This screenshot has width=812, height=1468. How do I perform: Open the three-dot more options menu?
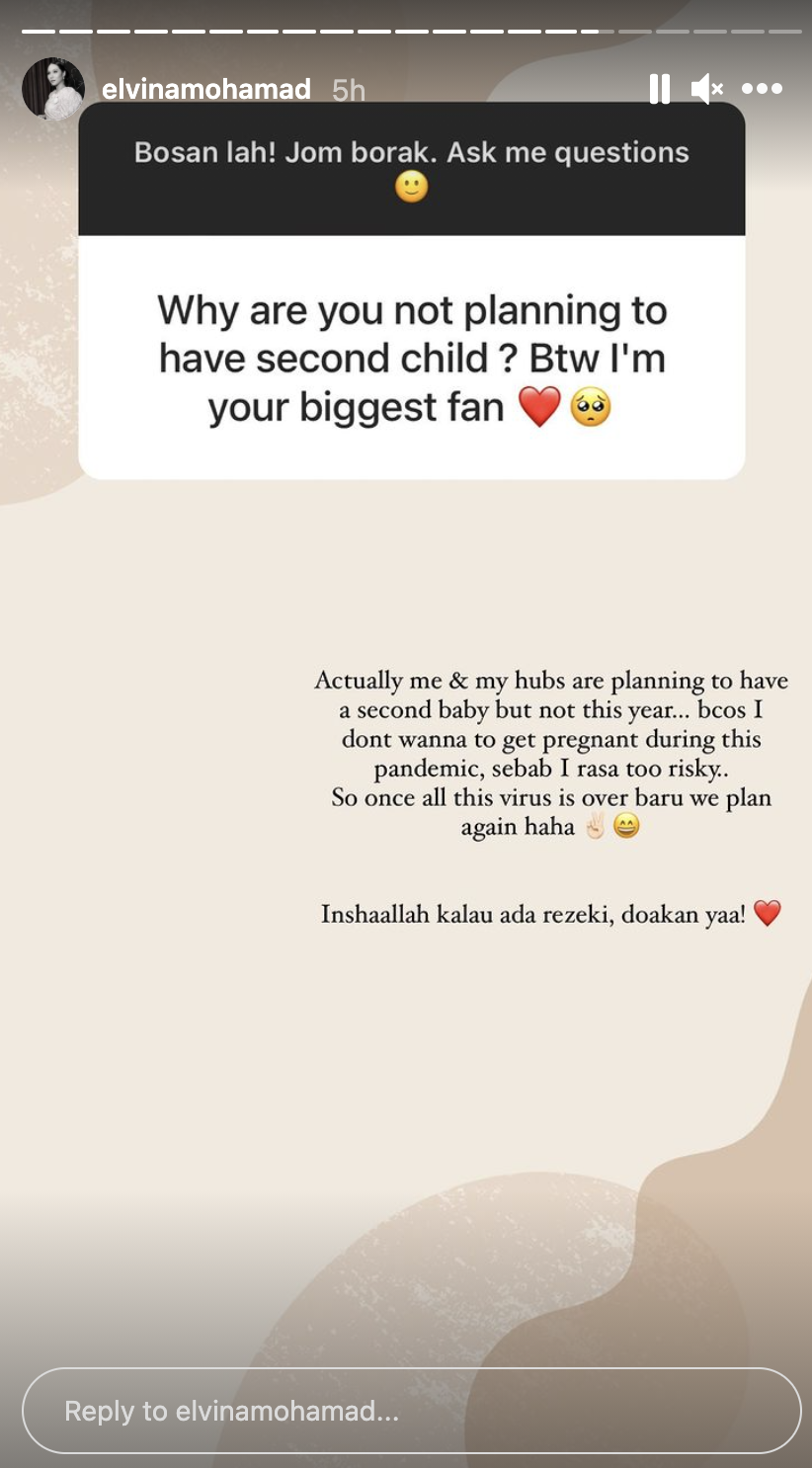762,89
